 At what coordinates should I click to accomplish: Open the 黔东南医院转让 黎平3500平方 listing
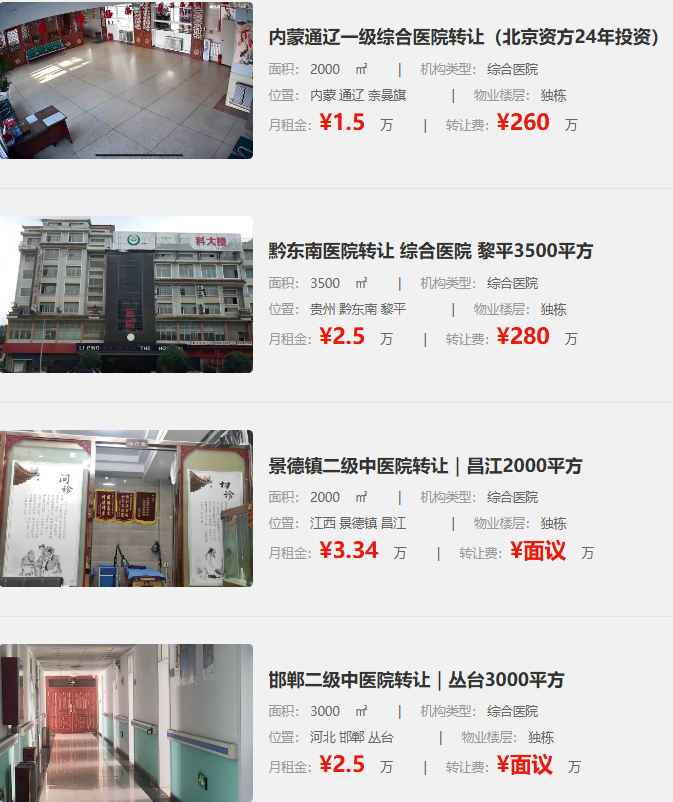point(431,251)
